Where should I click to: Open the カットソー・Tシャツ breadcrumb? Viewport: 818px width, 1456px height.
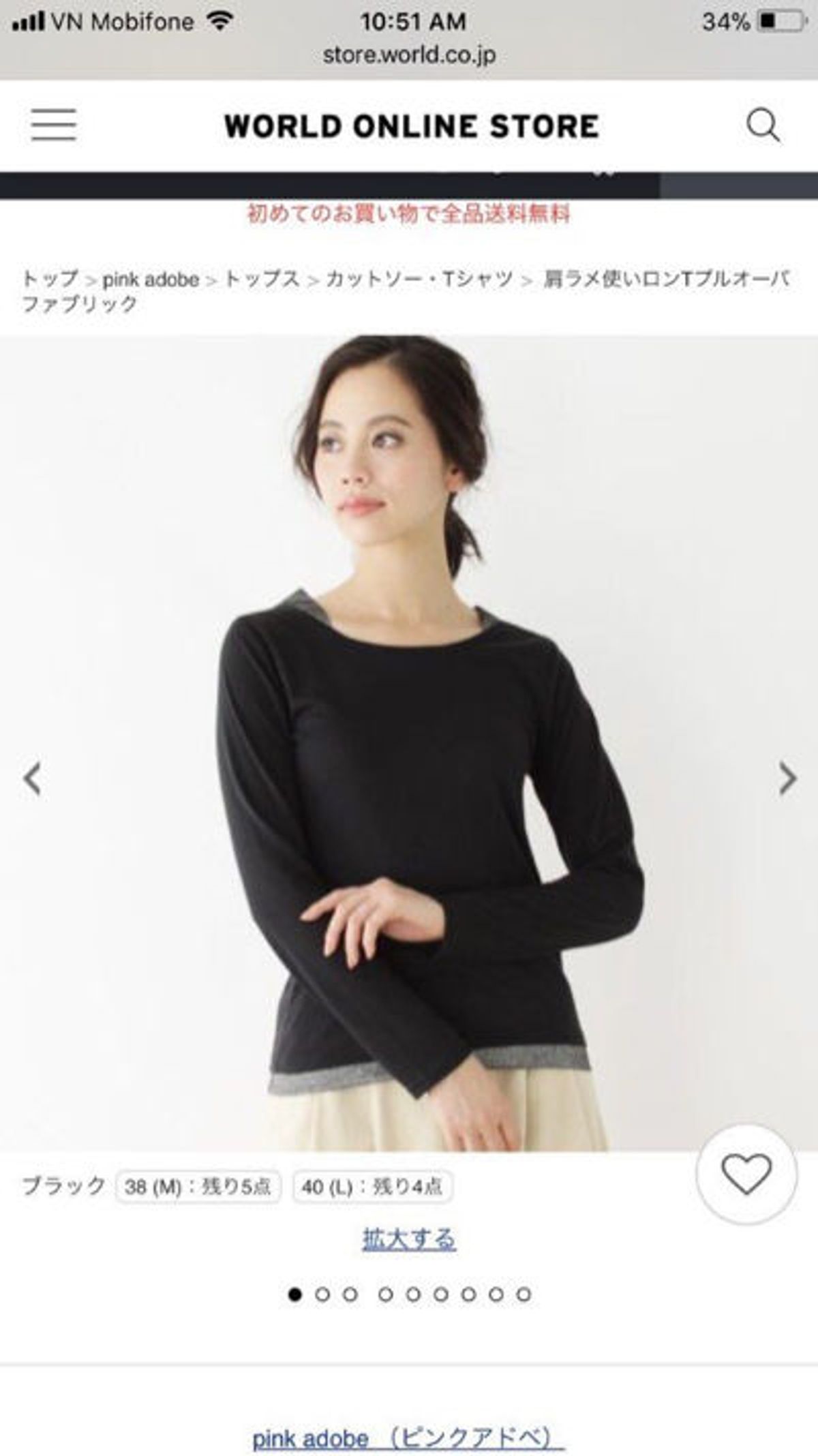point(419,279)
